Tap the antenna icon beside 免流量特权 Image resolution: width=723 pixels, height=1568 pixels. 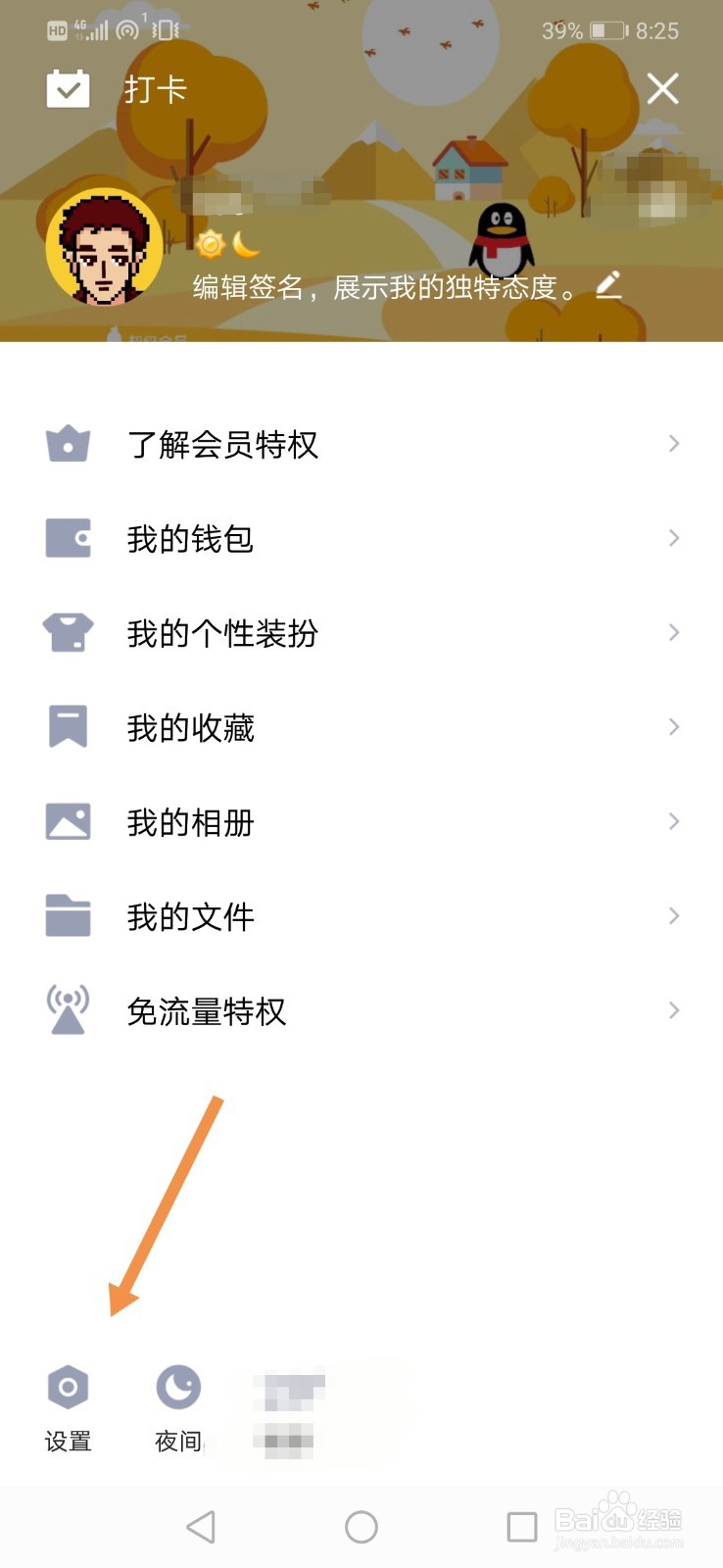(67, 1009)
